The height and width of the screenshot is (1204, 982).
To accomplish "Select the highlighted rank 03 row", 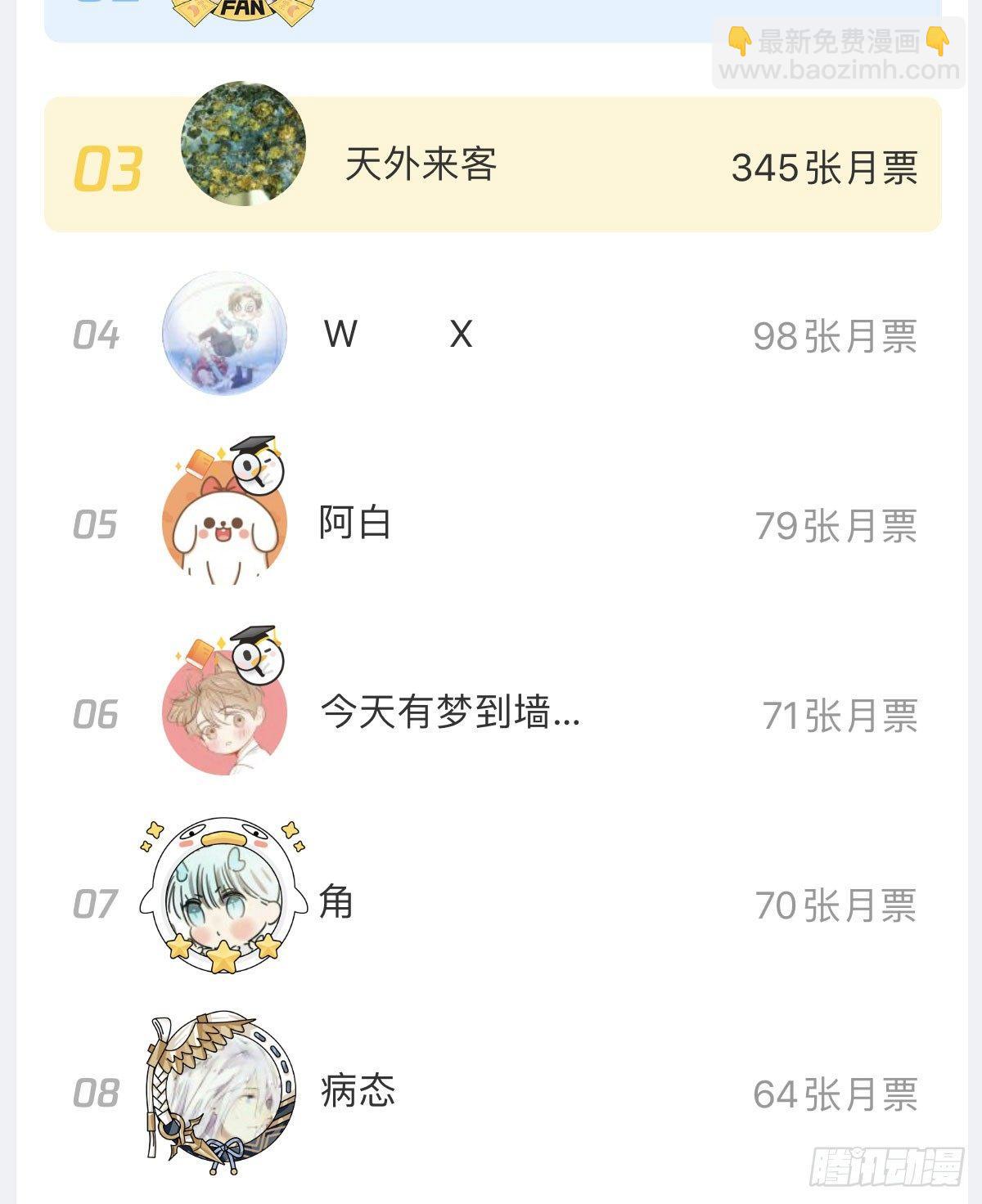I will click(x=491, y=160).
